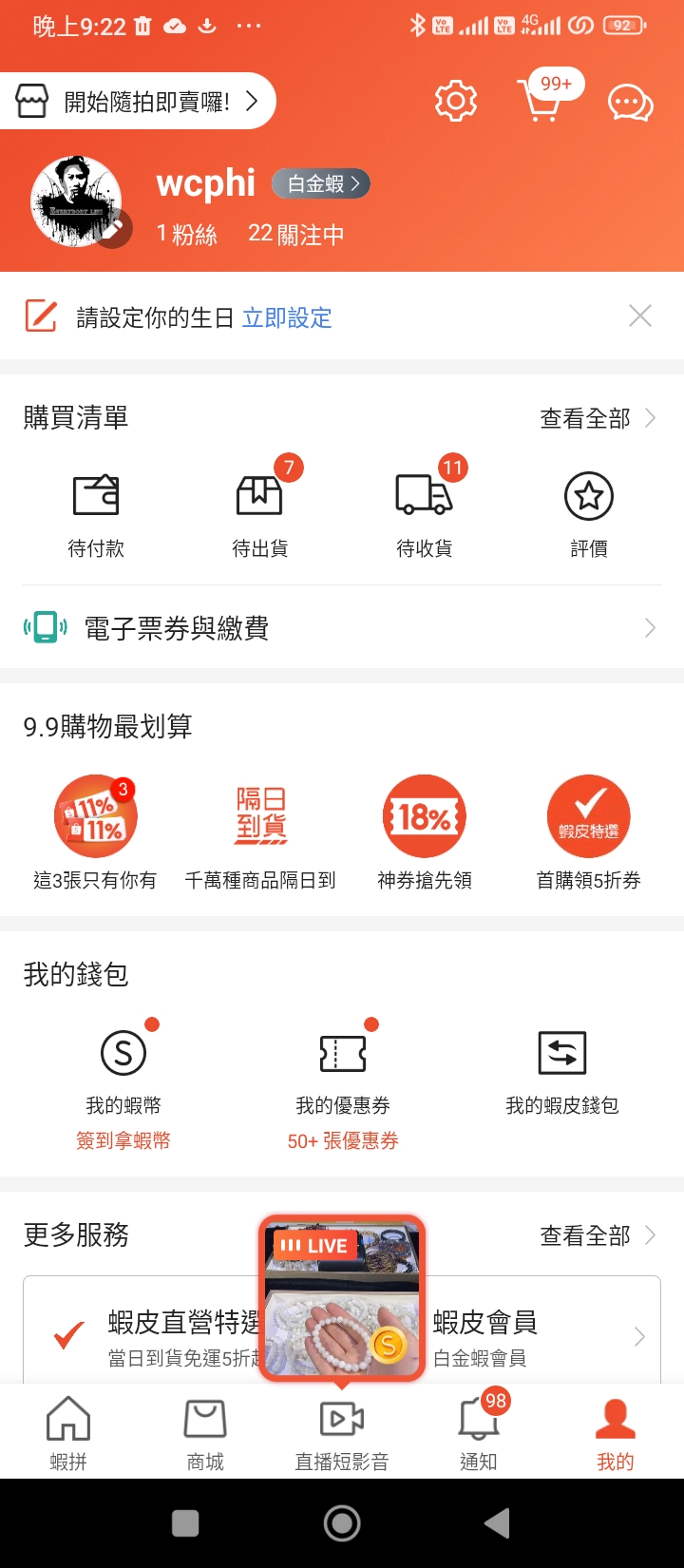Open the floating LIVE stream thumbnail

(342, 1297)
